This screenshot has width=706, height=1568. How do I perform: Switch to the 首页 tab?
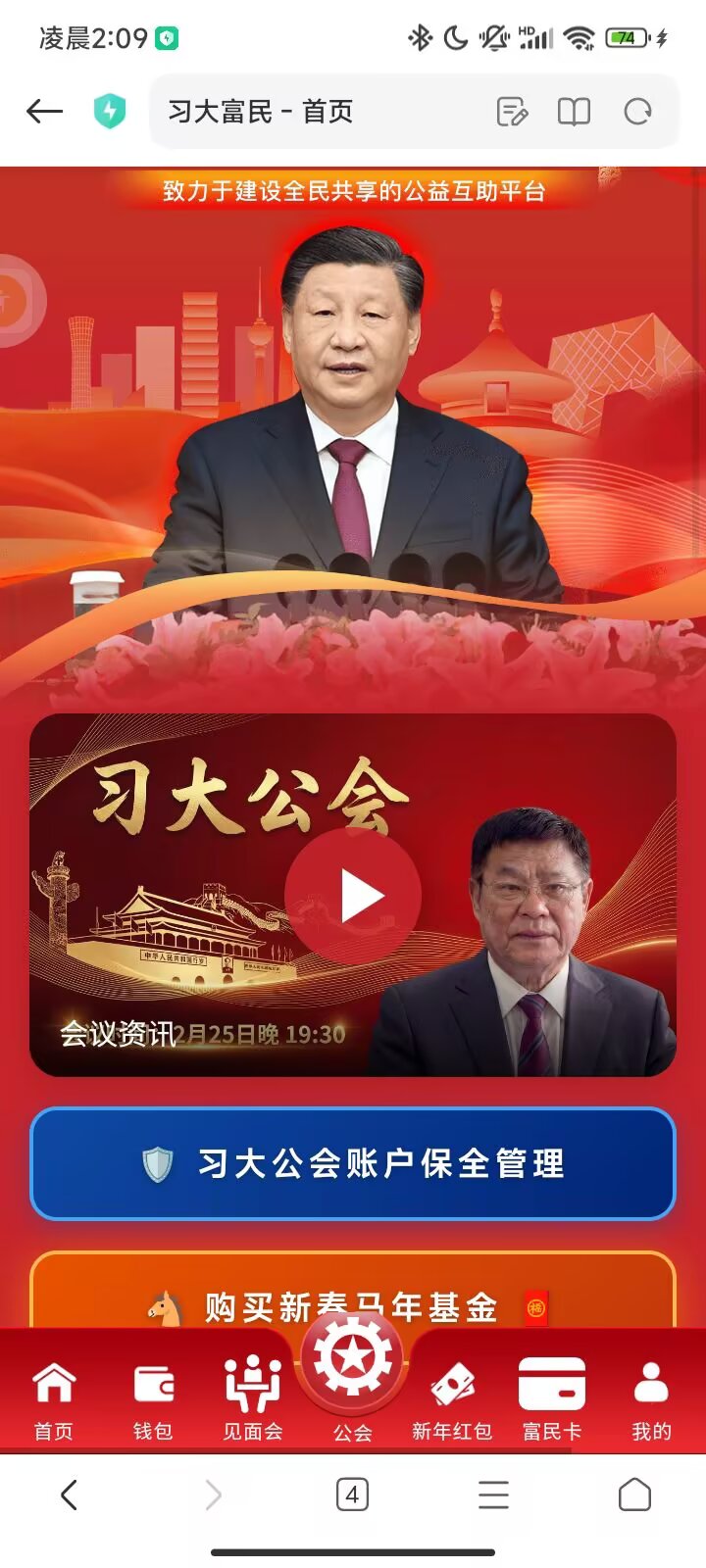pos(54,1401)
